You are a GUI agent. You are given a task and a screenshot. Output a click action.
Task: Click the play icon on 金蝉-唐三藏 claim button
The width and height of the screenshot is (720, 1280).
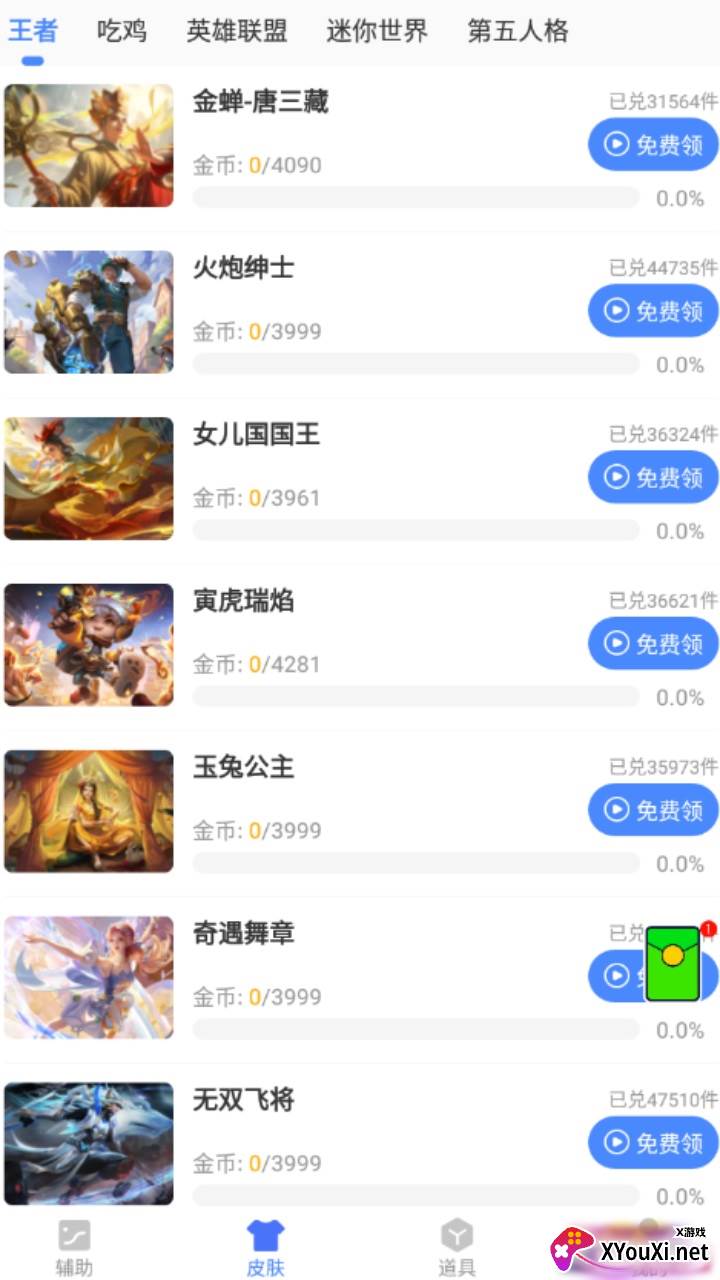pos(615,144)
